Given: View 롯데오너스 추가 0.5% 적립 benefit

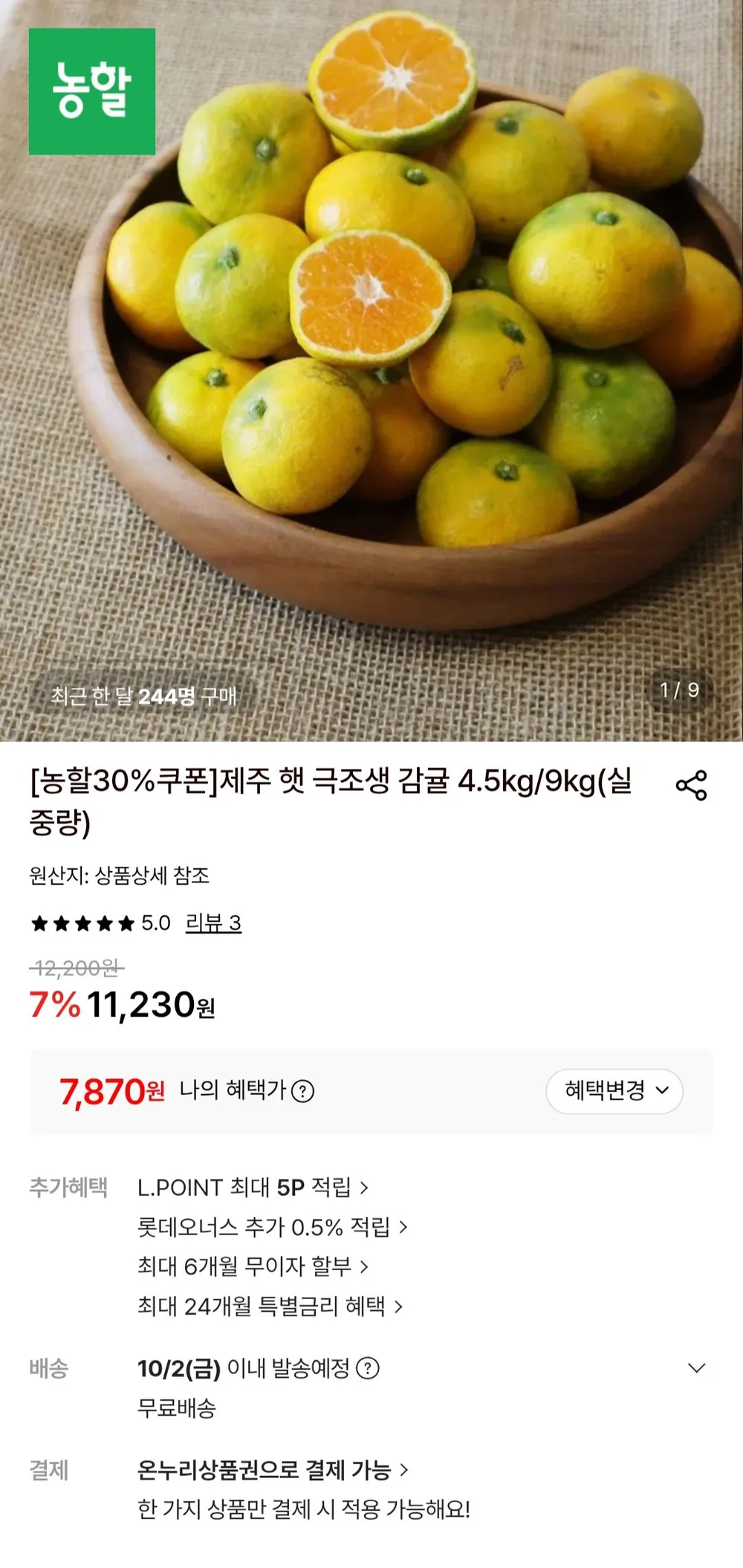Looking at the screenshot, I should click(x=273, y=1227).
